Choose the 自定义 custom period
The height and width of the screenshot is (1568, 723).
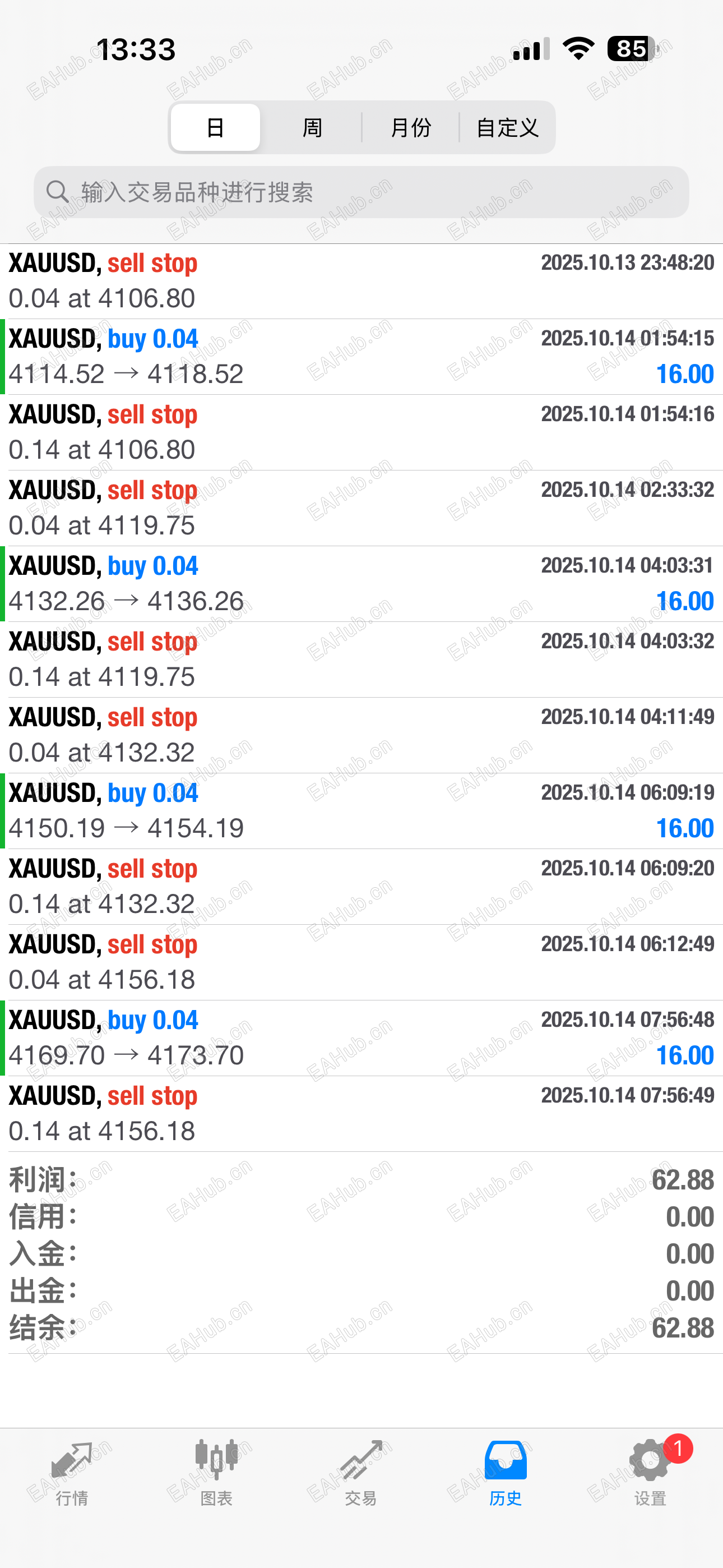[x=507, y=128]
